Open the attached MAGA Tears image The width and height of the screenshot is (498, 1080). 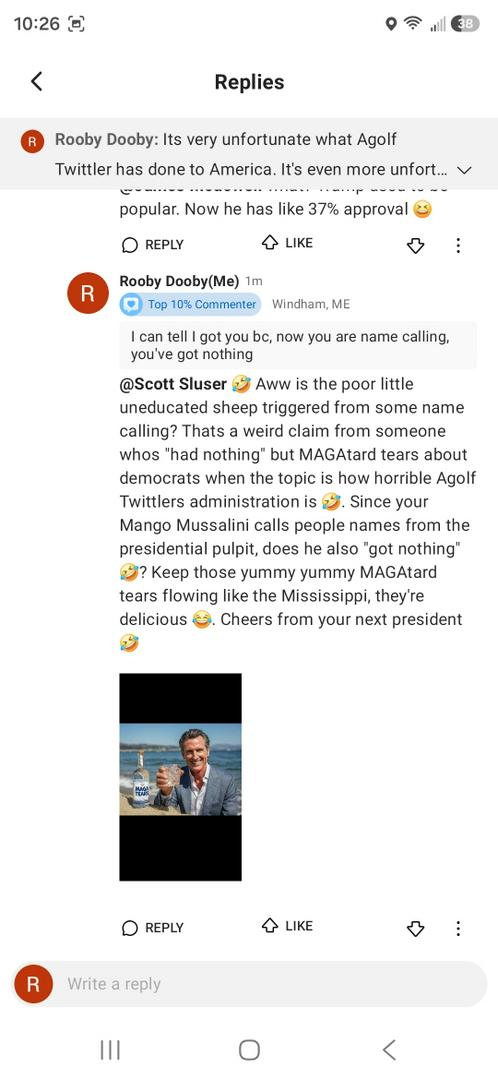180,777
